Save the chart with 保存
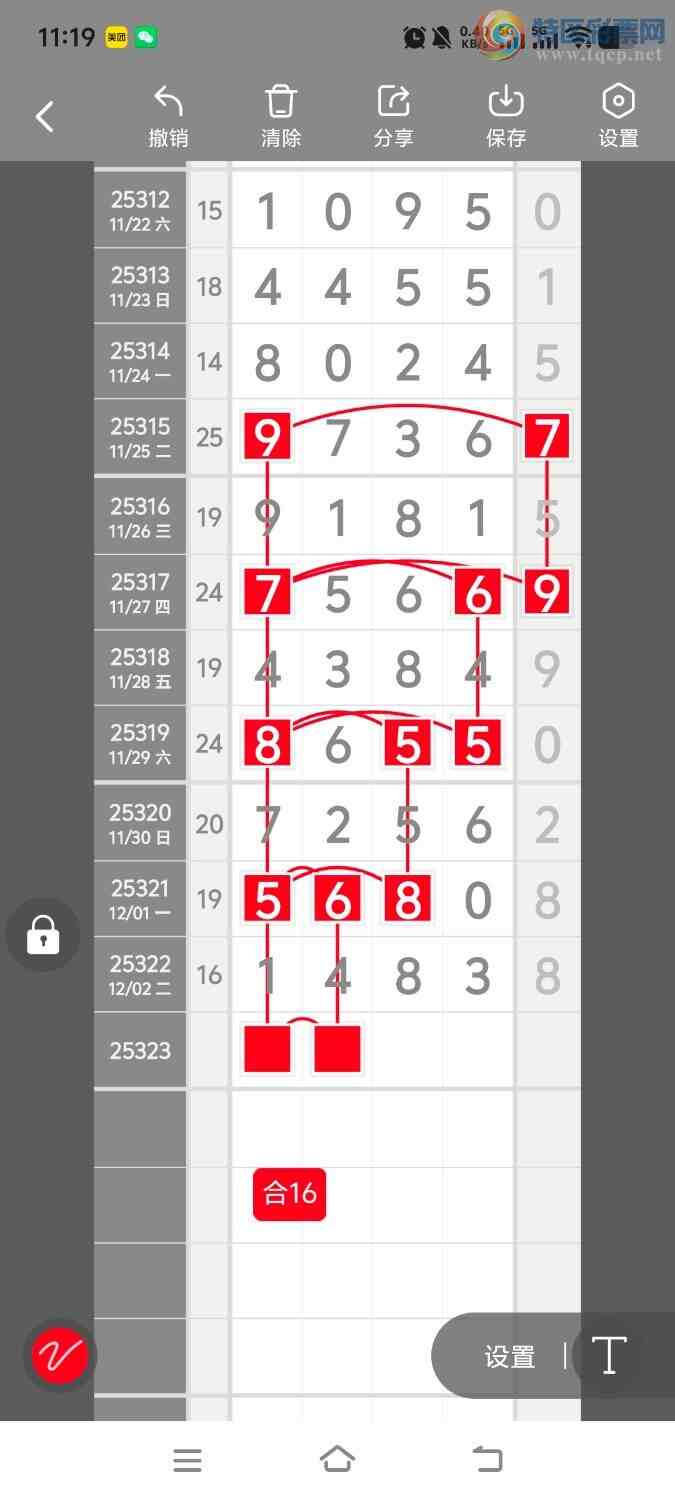This screenshot has width=675, height=1500. 506,117
